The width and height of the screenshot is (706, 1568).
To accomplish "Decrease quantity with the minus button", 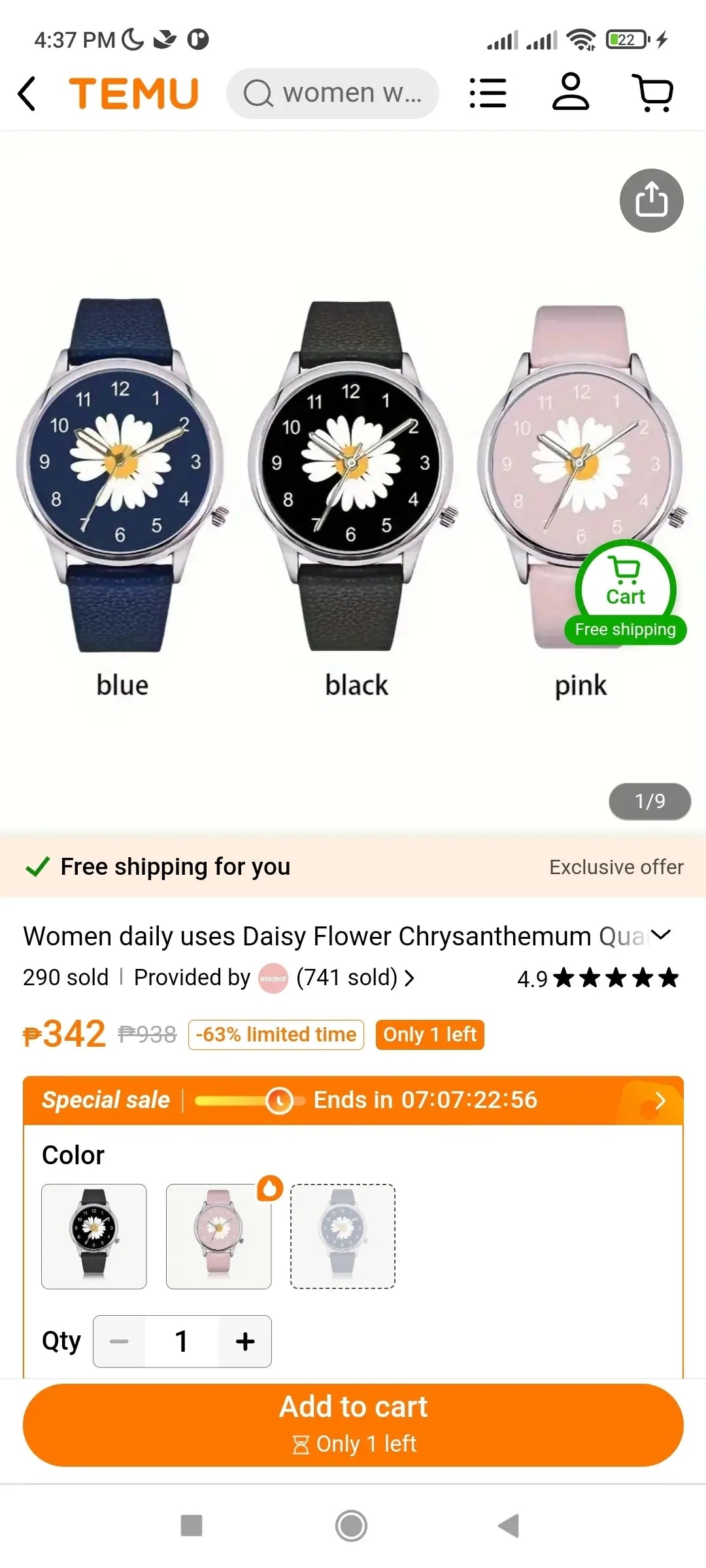I will click(x=119, y=1341).
